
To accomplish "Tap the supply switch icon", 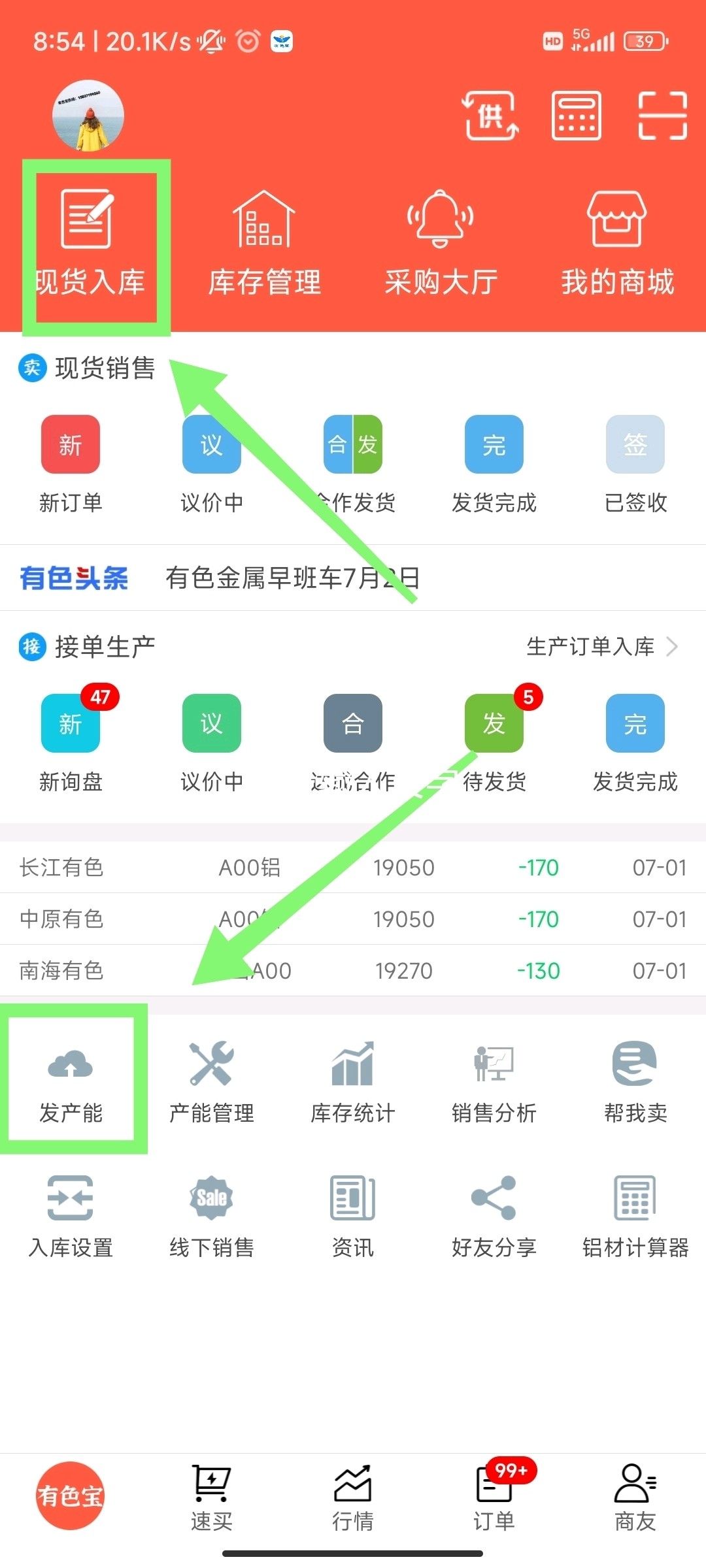I will [x=492, y=116].
